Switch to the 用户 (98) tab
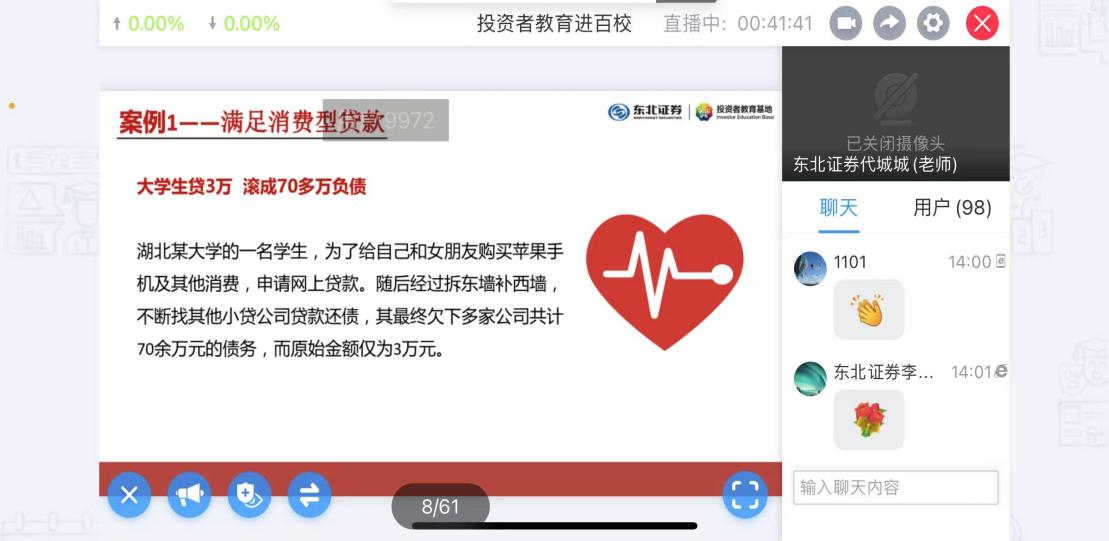The width and height of the screenshot is (1109, 541). click(952, 208)
